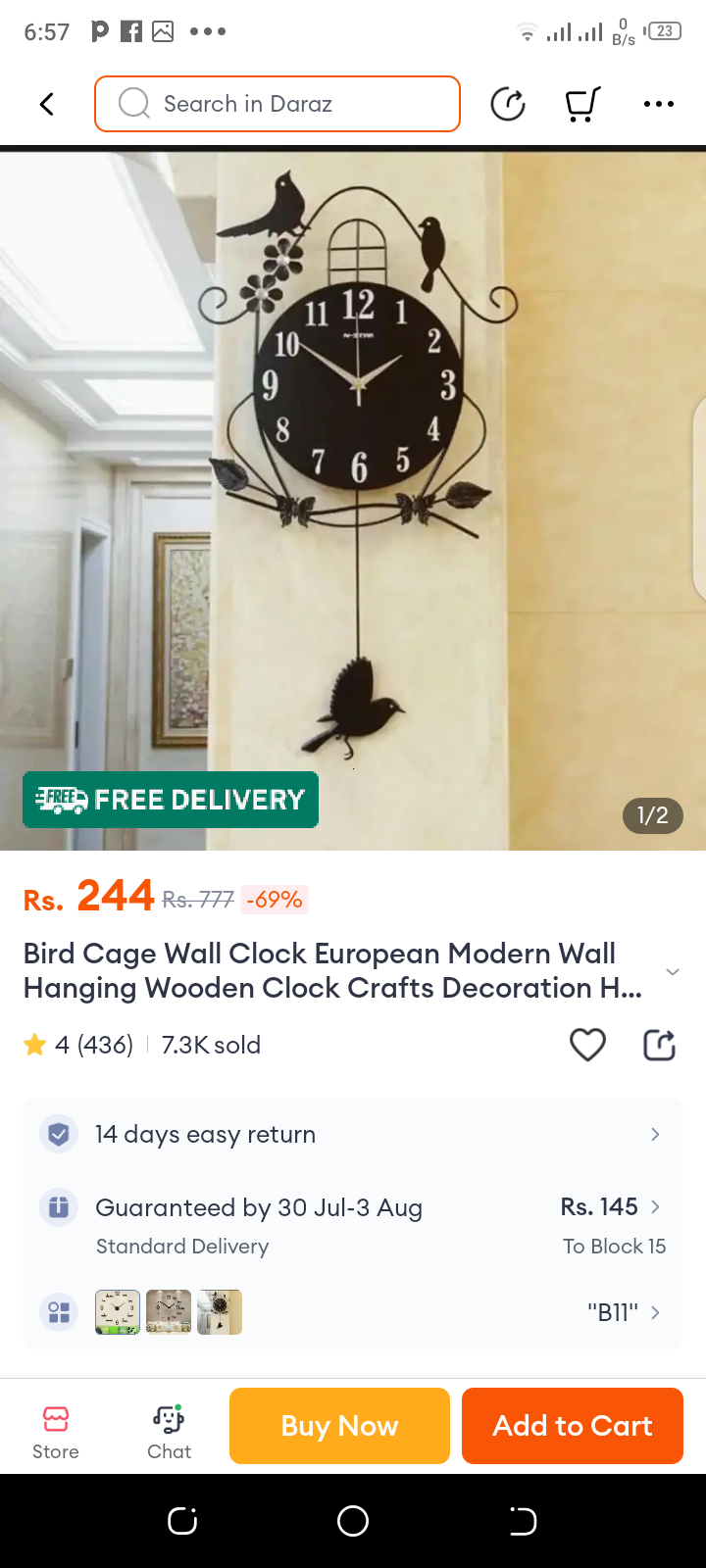Tap the Search in Daraz box

point(277,104)
